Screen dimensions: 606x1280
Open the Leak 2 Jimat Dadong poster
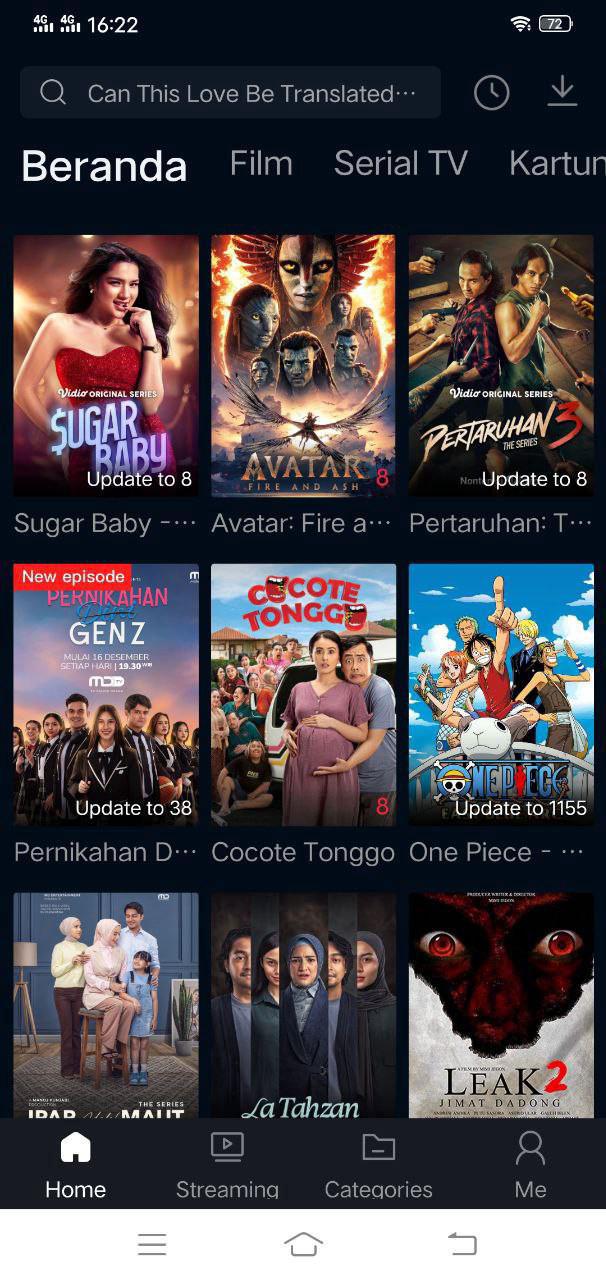[x=501, y=1005]
